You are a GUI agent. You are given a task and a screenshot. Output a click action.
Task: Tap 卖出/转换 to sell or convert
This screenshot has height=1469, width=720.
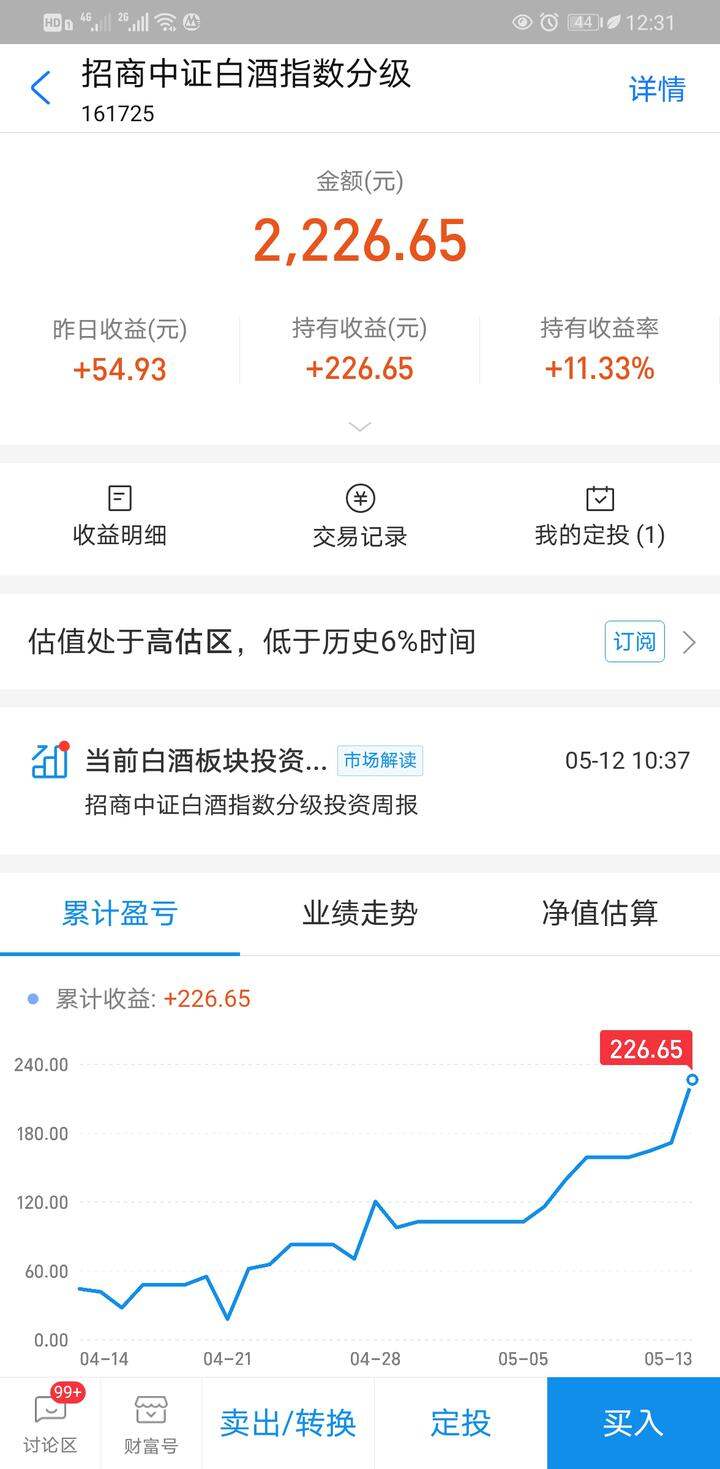tap(288, 1423)
